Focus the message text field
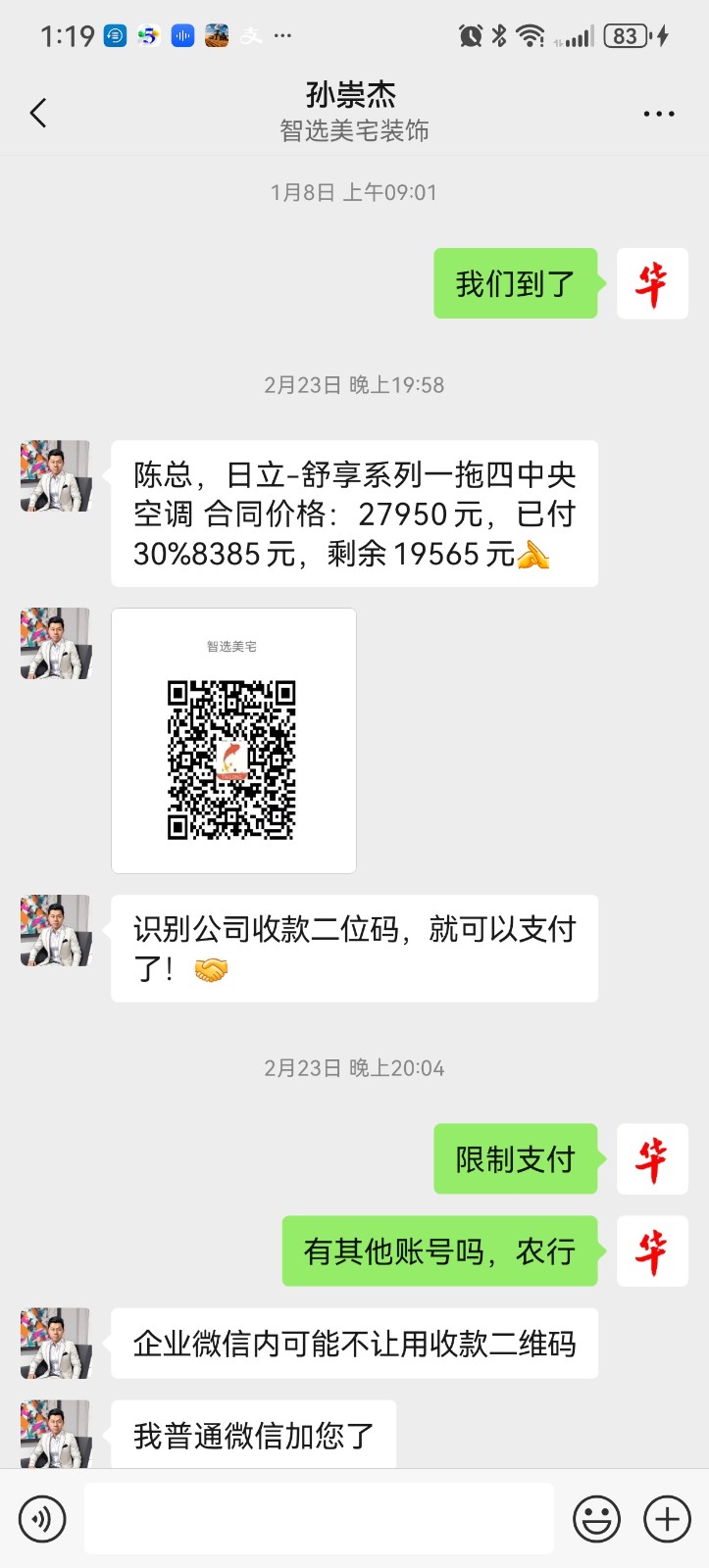 [319, 1518]
